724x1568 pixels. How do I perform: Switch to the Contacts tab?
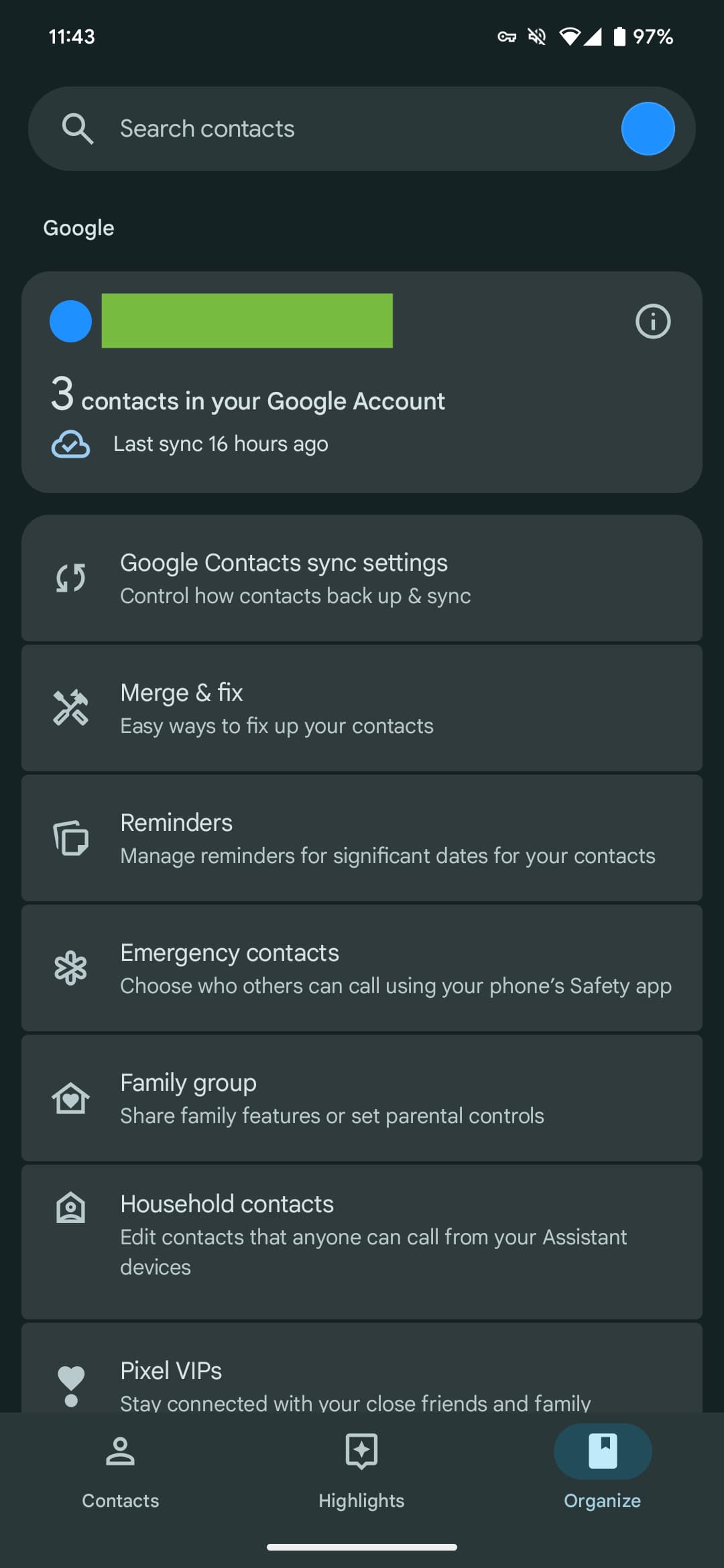point(121,1471)
